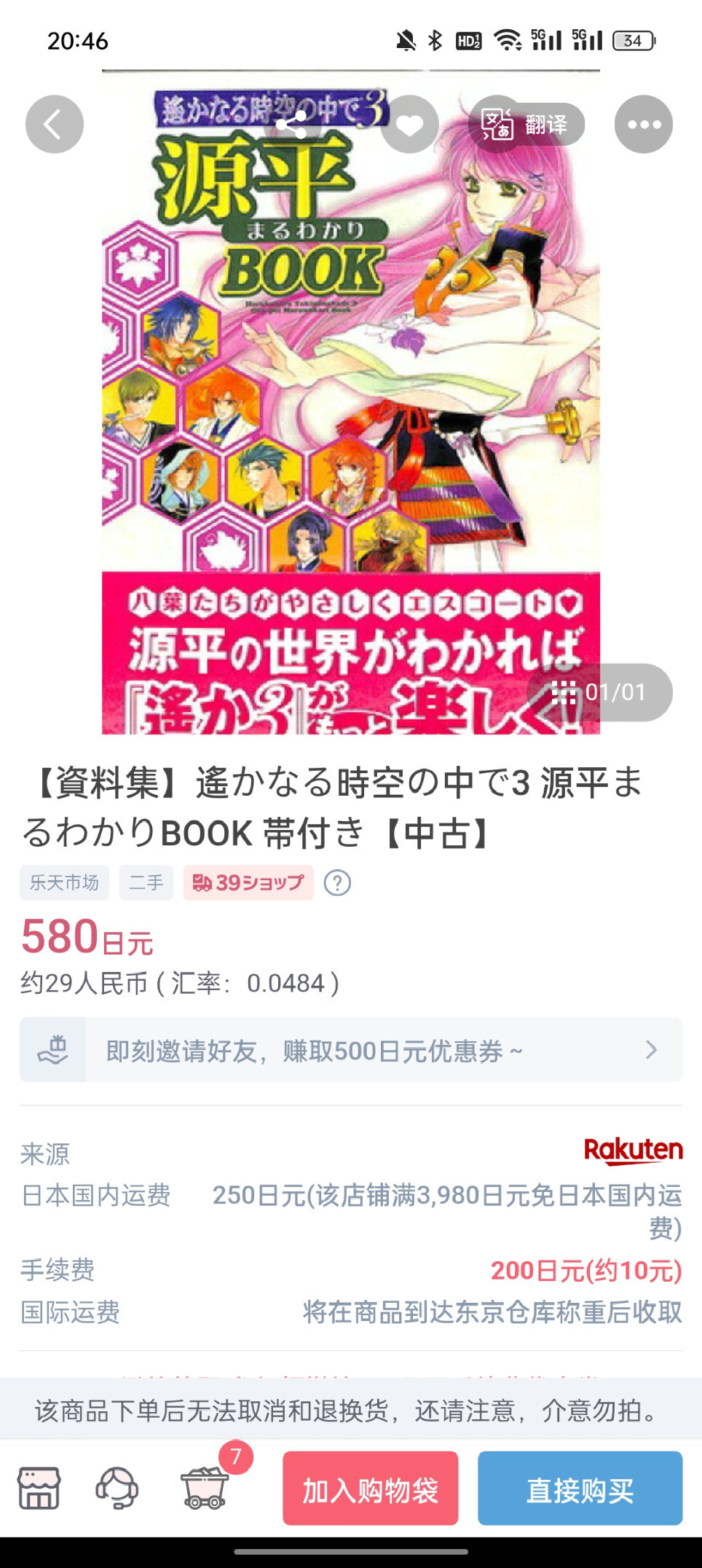The width and height of the screenshot is (702, 1568).
Task: Translate the page with 翻译 button
Action: [527, 125]
